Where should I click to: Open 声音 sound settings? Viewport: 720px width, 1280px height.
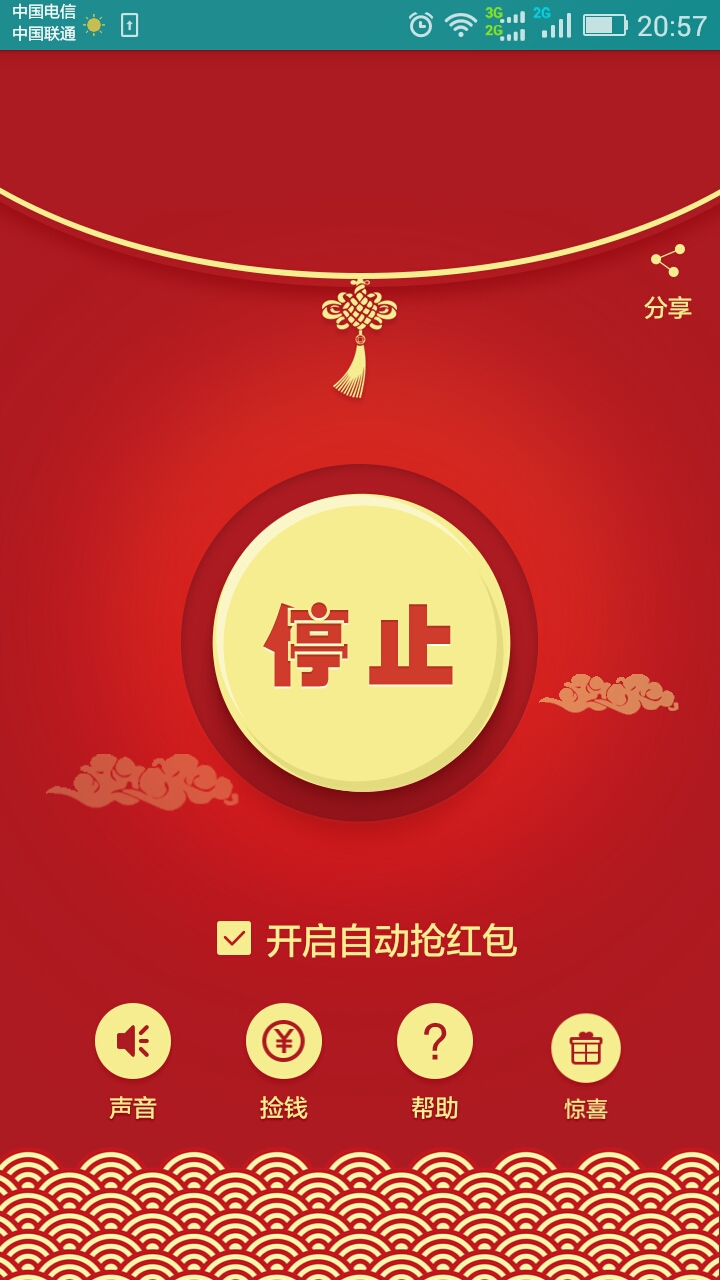133,1042
